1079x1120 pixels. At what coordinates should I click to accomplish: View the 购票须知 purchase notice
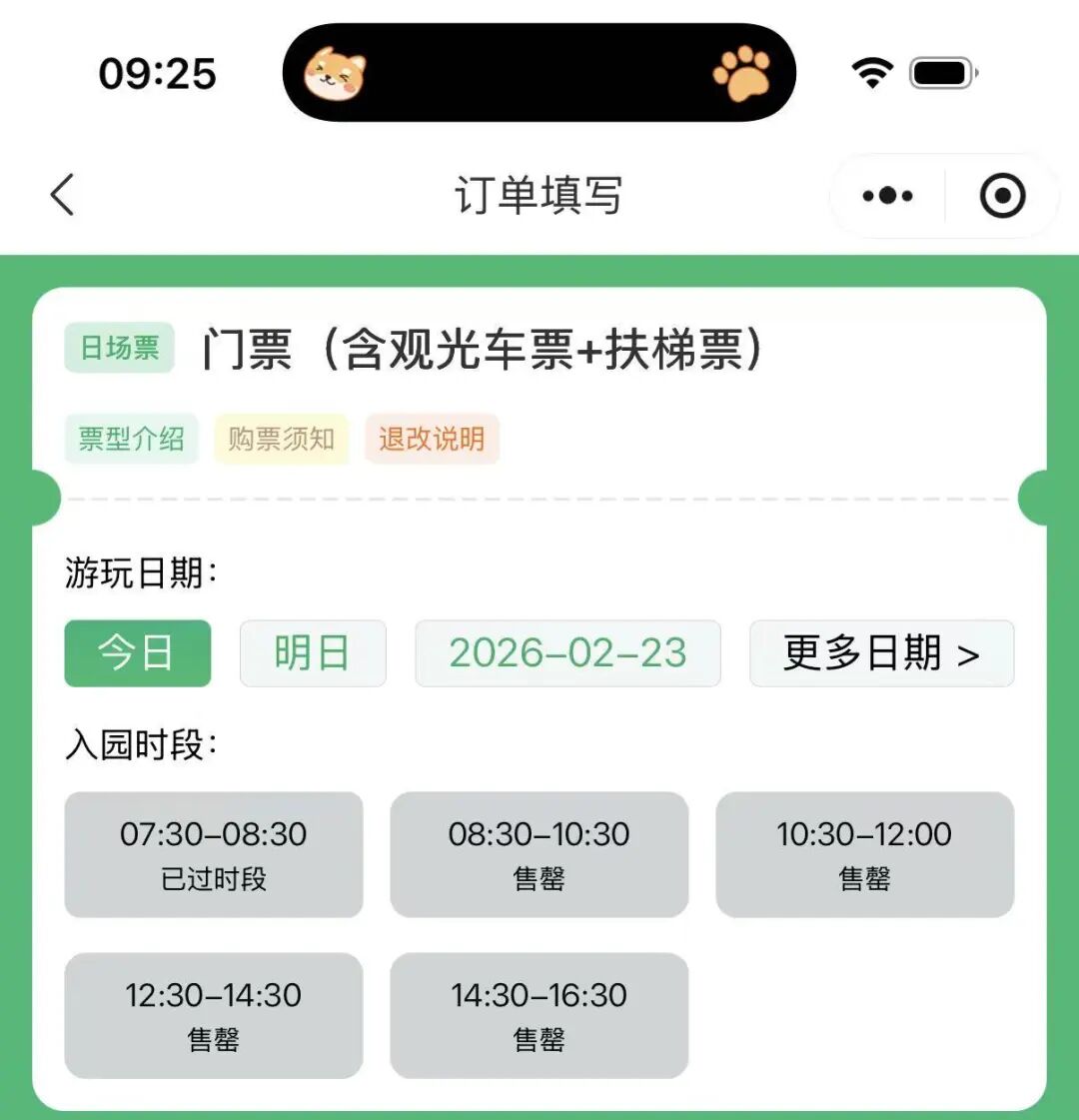click(x=281, y=439)
